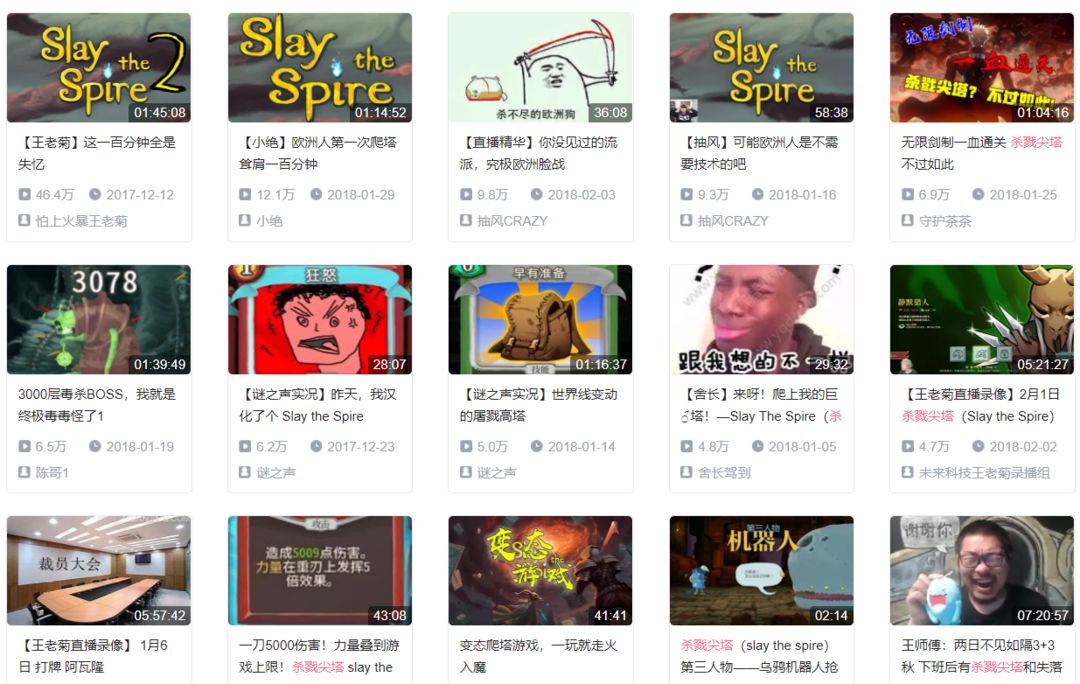Play the 王老菊直播录像 2月1日 video

point(982,319)
